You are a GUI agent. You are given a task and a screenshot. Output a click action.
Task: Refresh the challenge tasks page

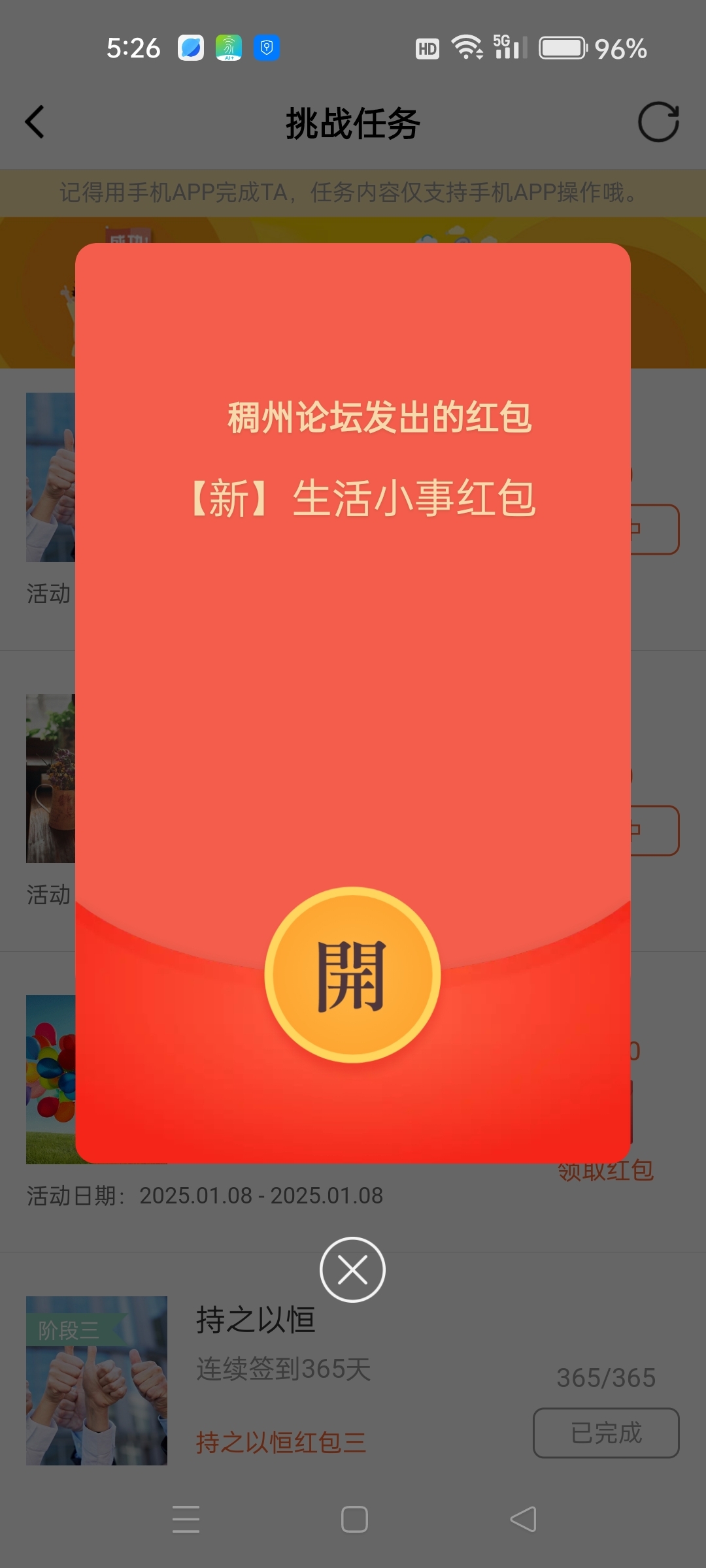coord(658,122)
